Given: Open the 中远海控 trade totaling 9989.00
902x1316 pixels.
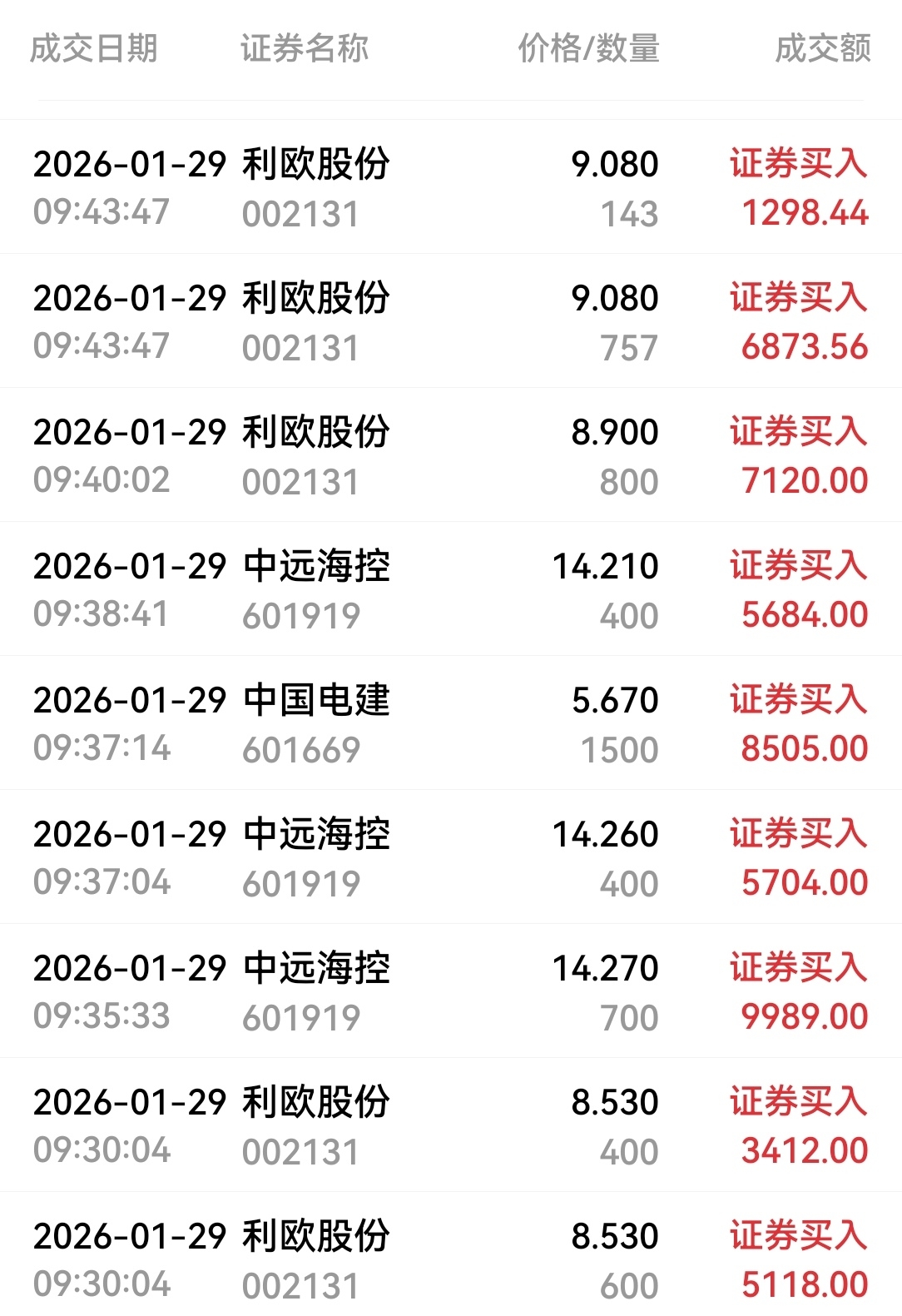Looking at the screenshot, I should (451, 991).
